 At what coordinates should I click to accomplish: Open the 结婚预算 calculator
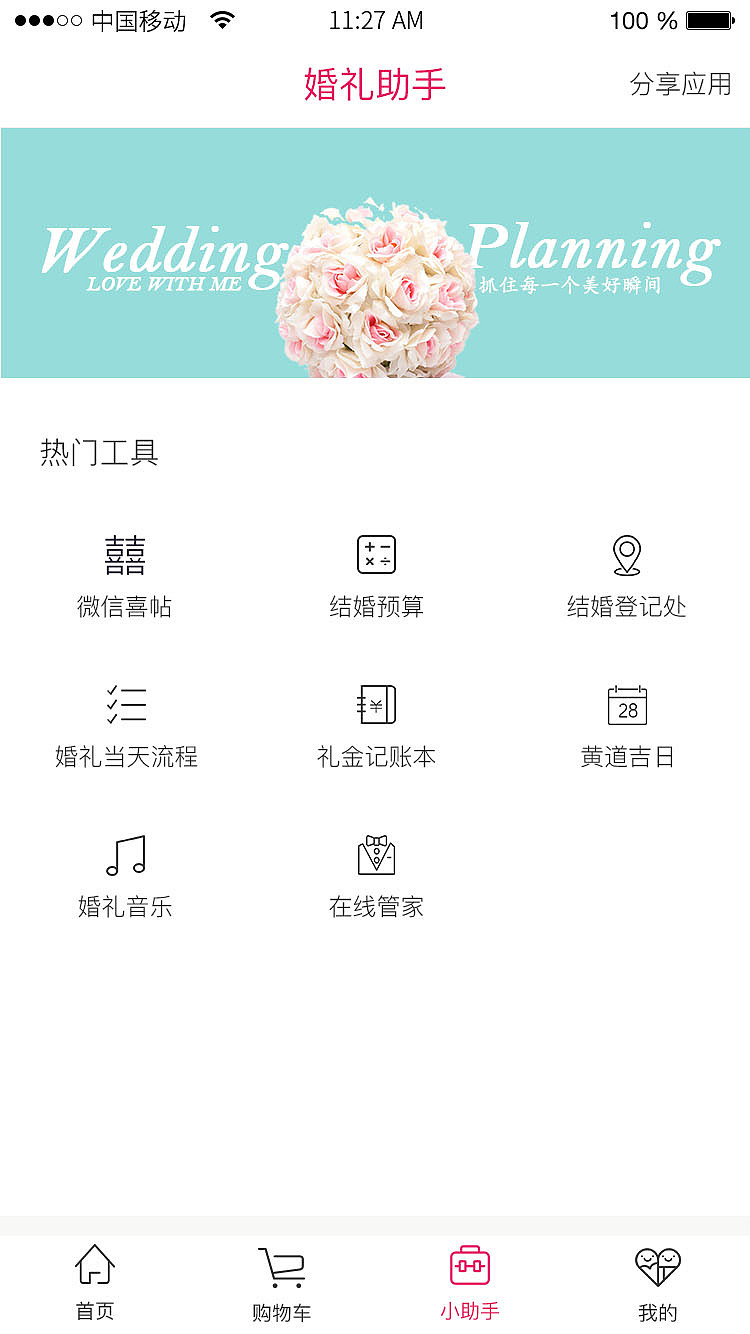click(376, 576)
